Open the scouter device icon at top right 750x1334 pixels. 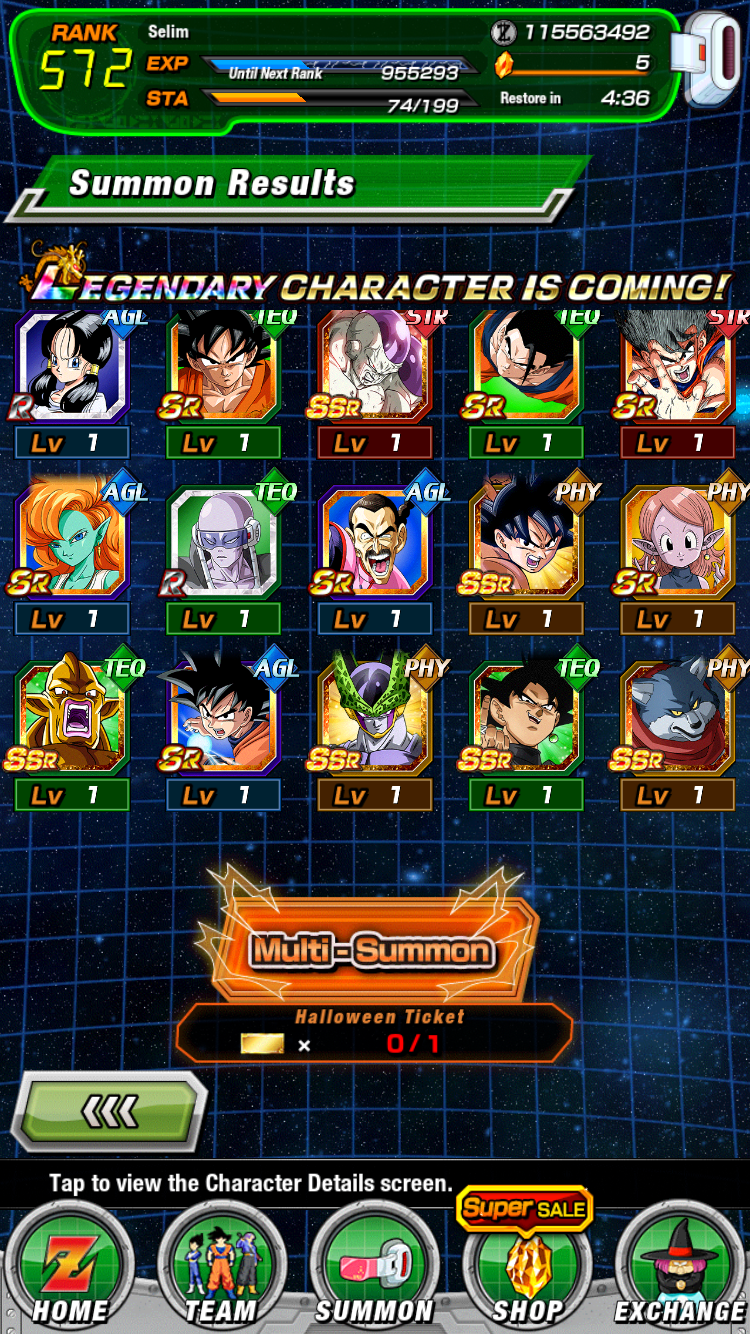point(710,60)
